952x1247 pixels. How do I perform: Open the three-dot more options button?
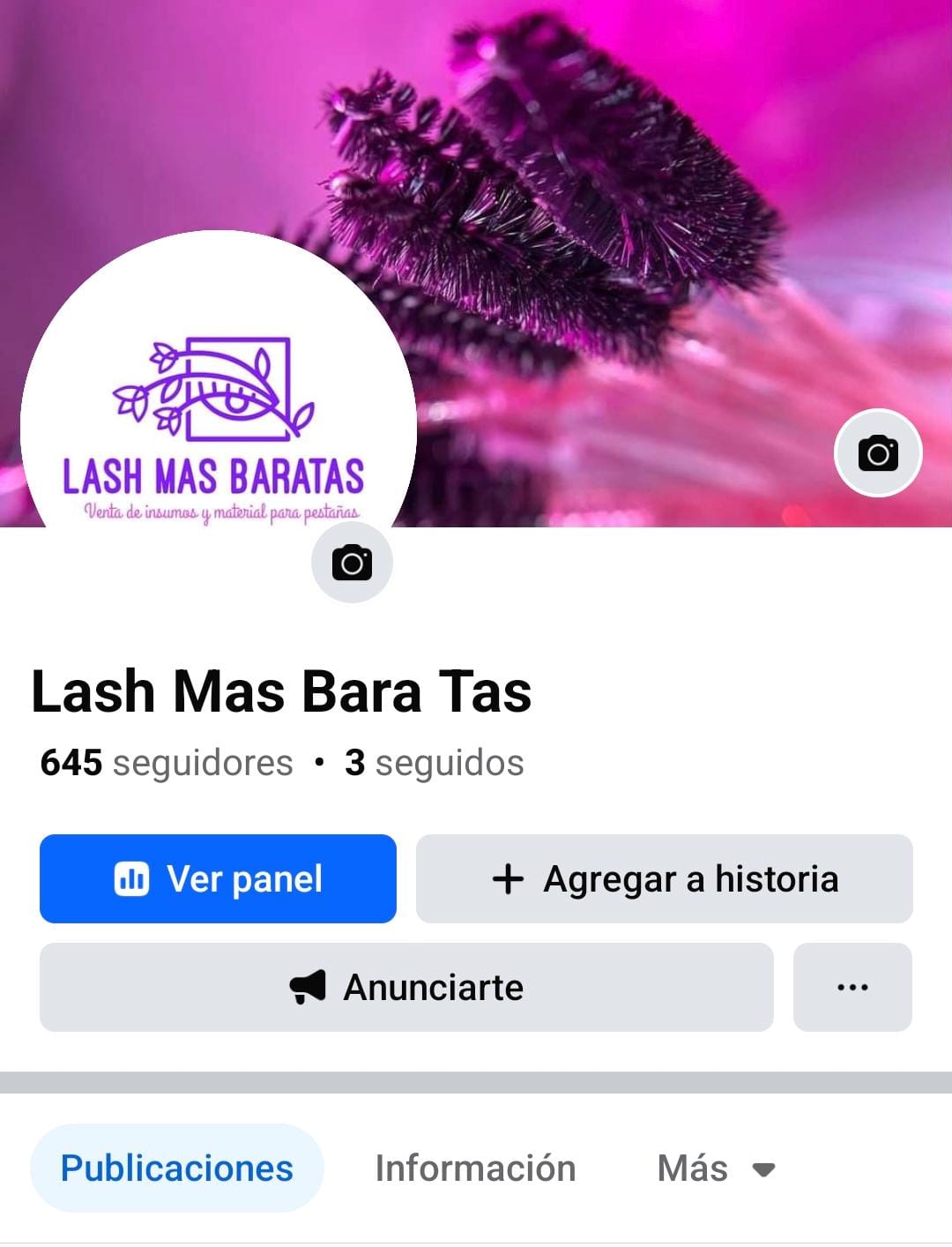pyautogui.click(x=852, y=988)
